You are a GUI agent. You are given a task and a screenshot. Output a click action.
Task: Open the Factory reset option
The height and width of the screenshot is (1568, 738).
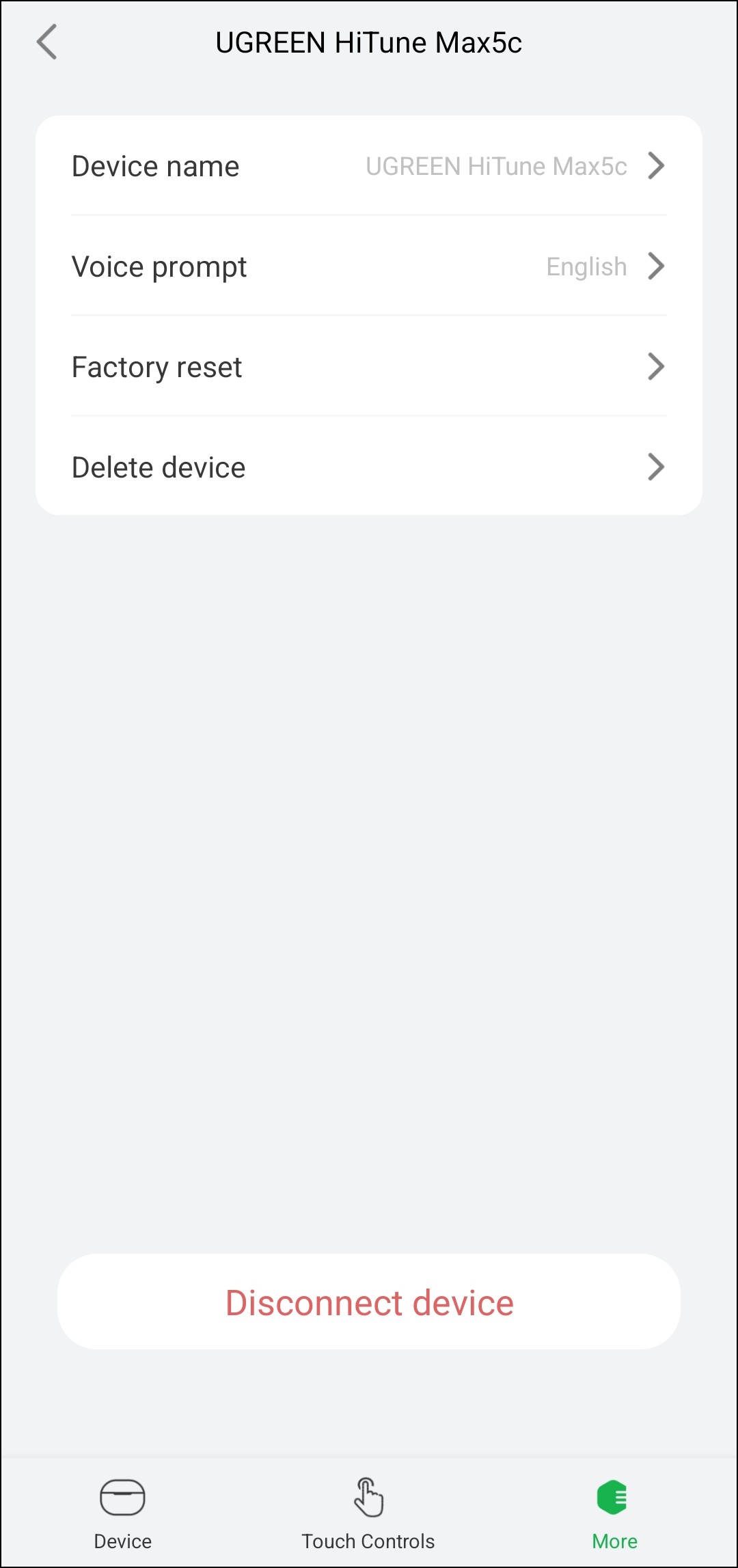click(x=369, y=367)
